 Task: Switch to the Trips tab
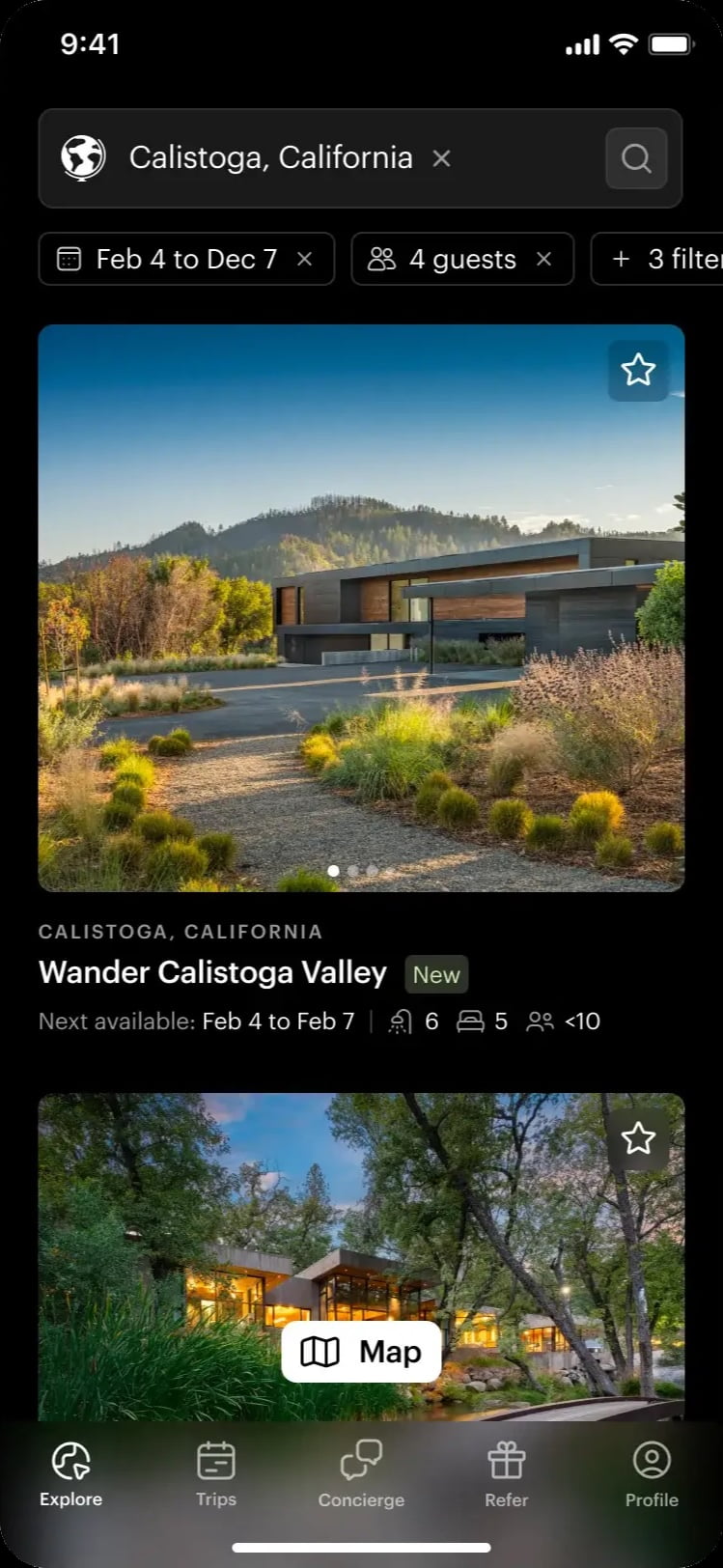pos(215,1473)
